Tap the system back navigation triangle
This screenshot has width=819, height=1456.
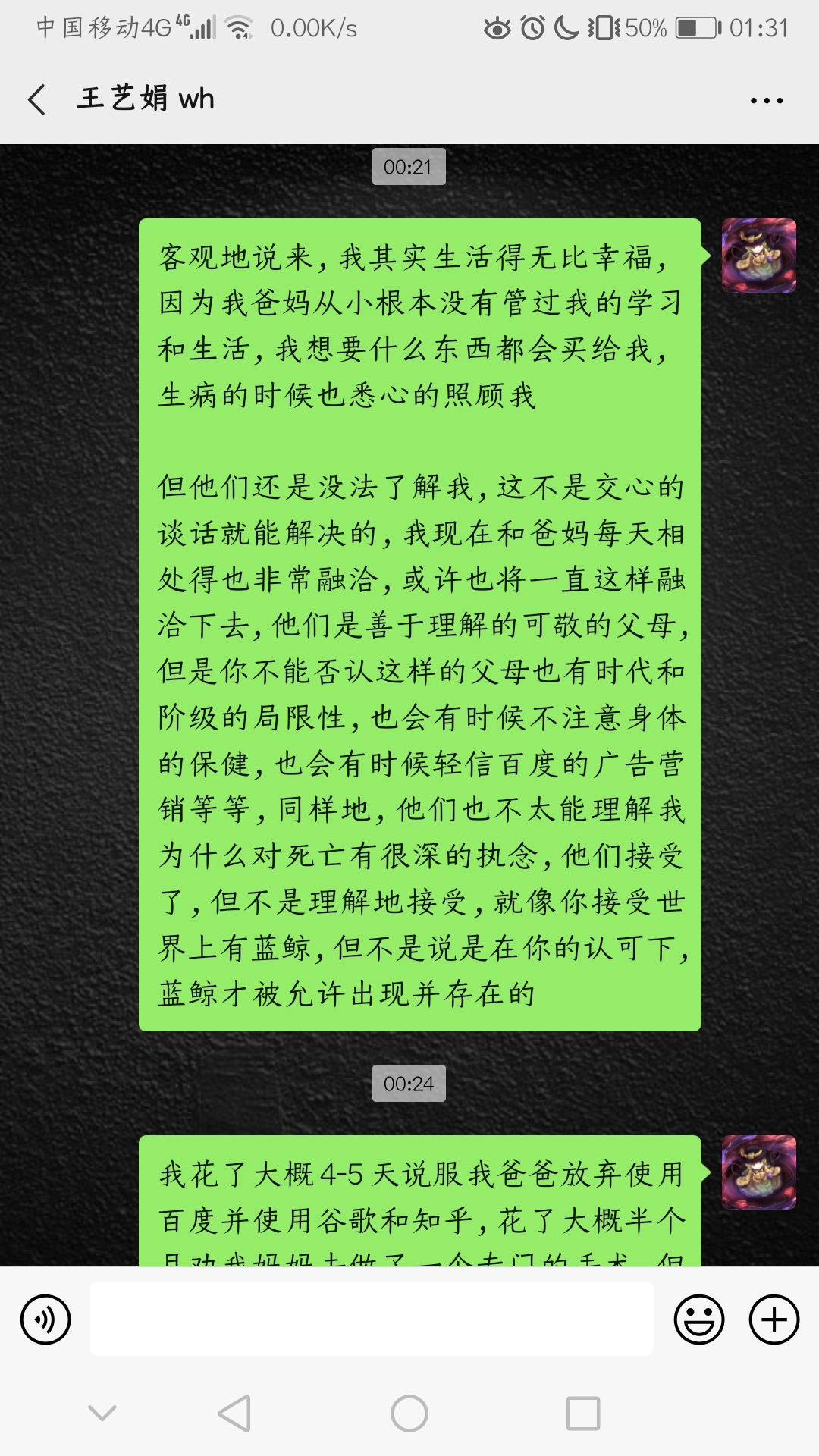[x=234, y=1414]
